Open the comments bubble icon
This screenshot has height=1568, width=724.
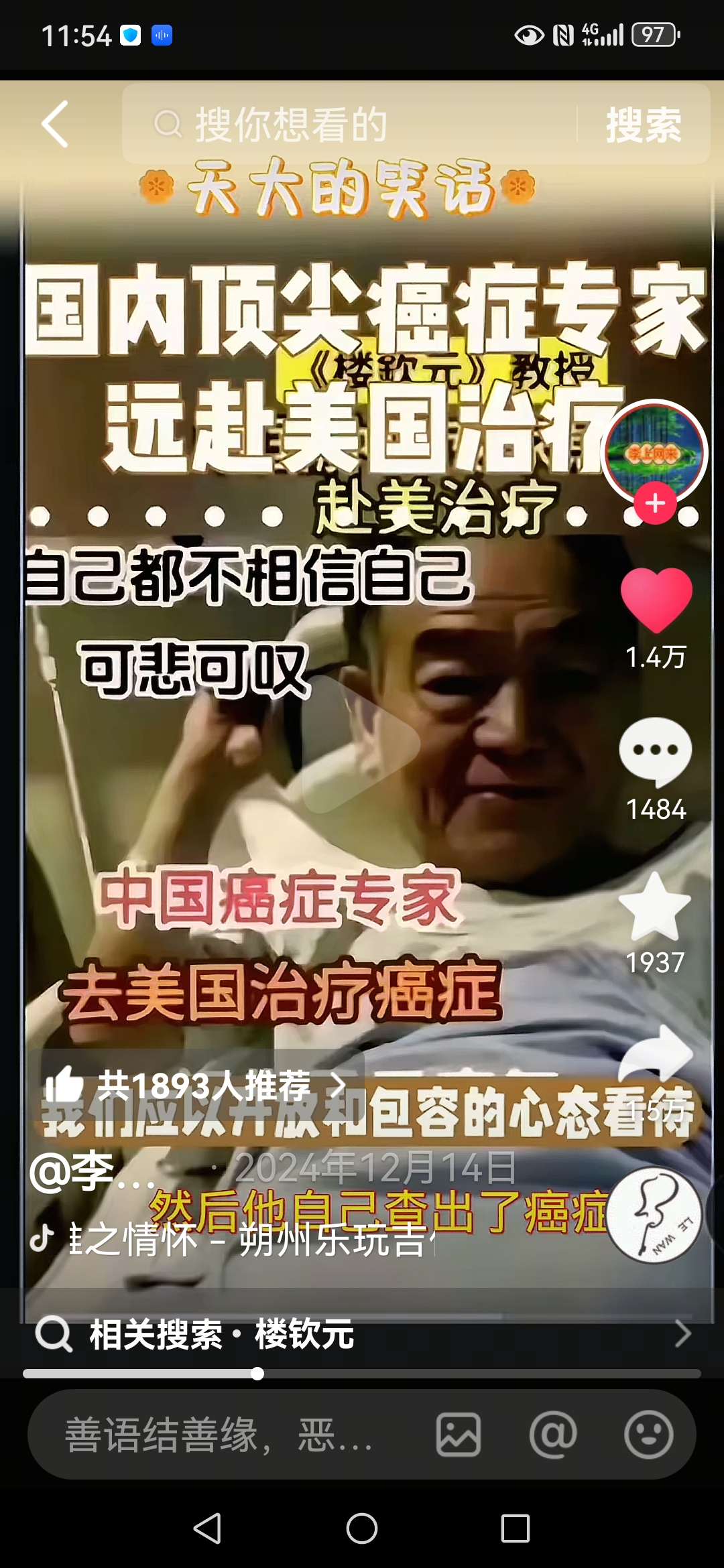point(656,752)
